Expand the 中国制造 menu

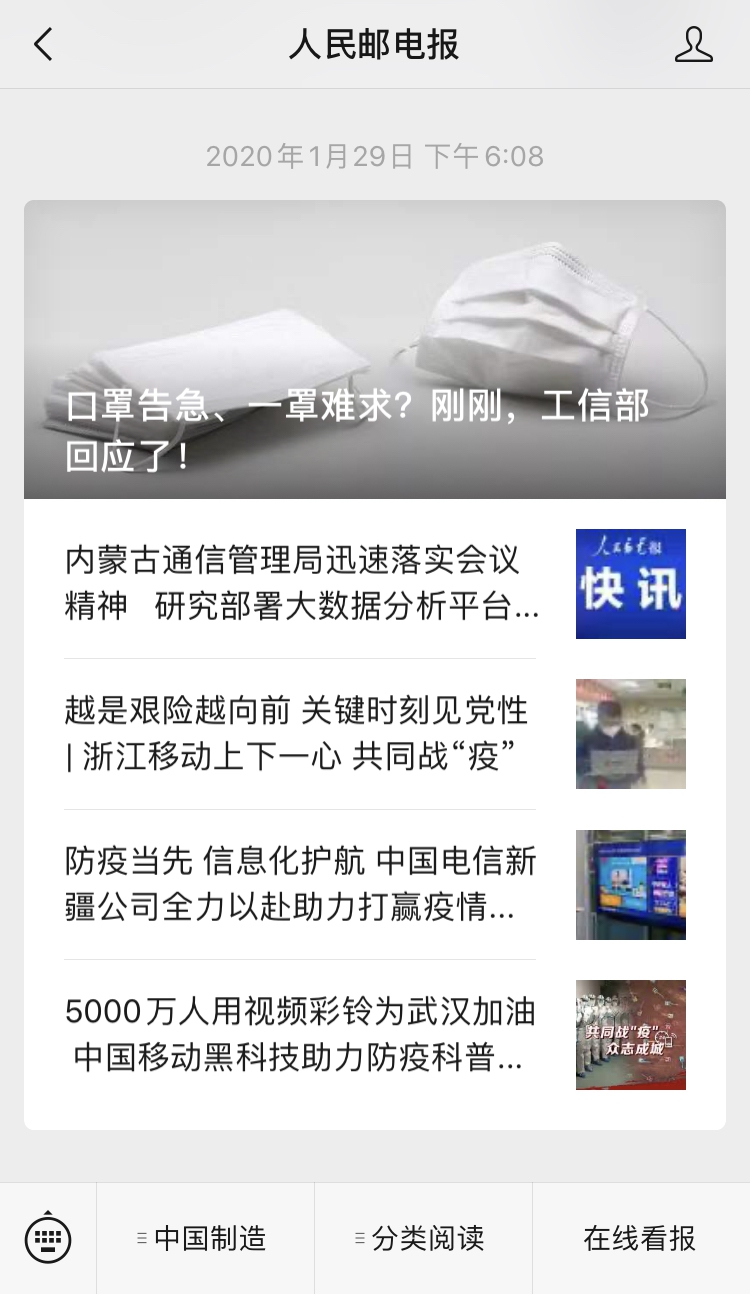[x=205, y=1239]
